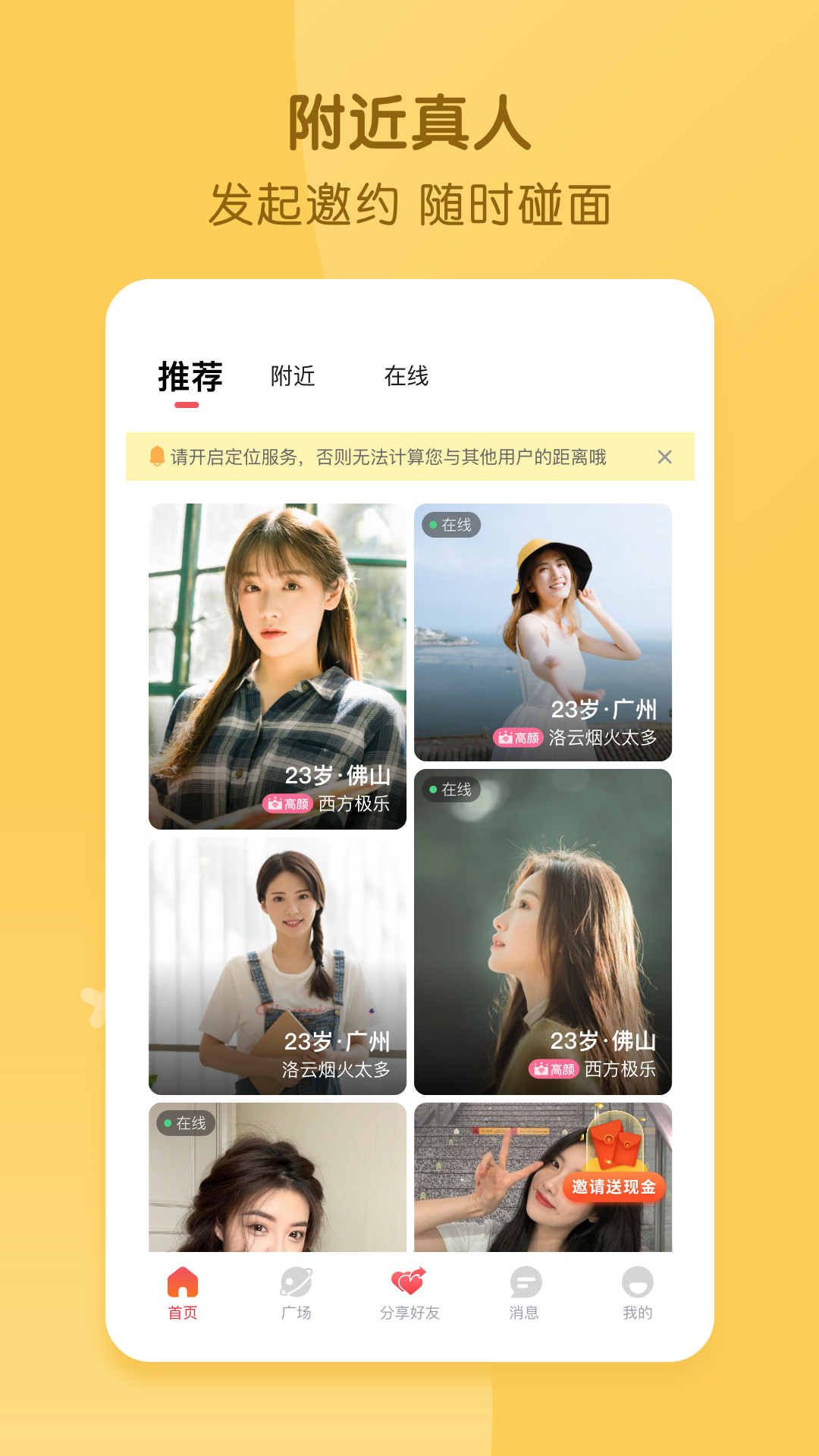
Task: Select the 广场 planet icon
Action: click(x=296, y=1280)
